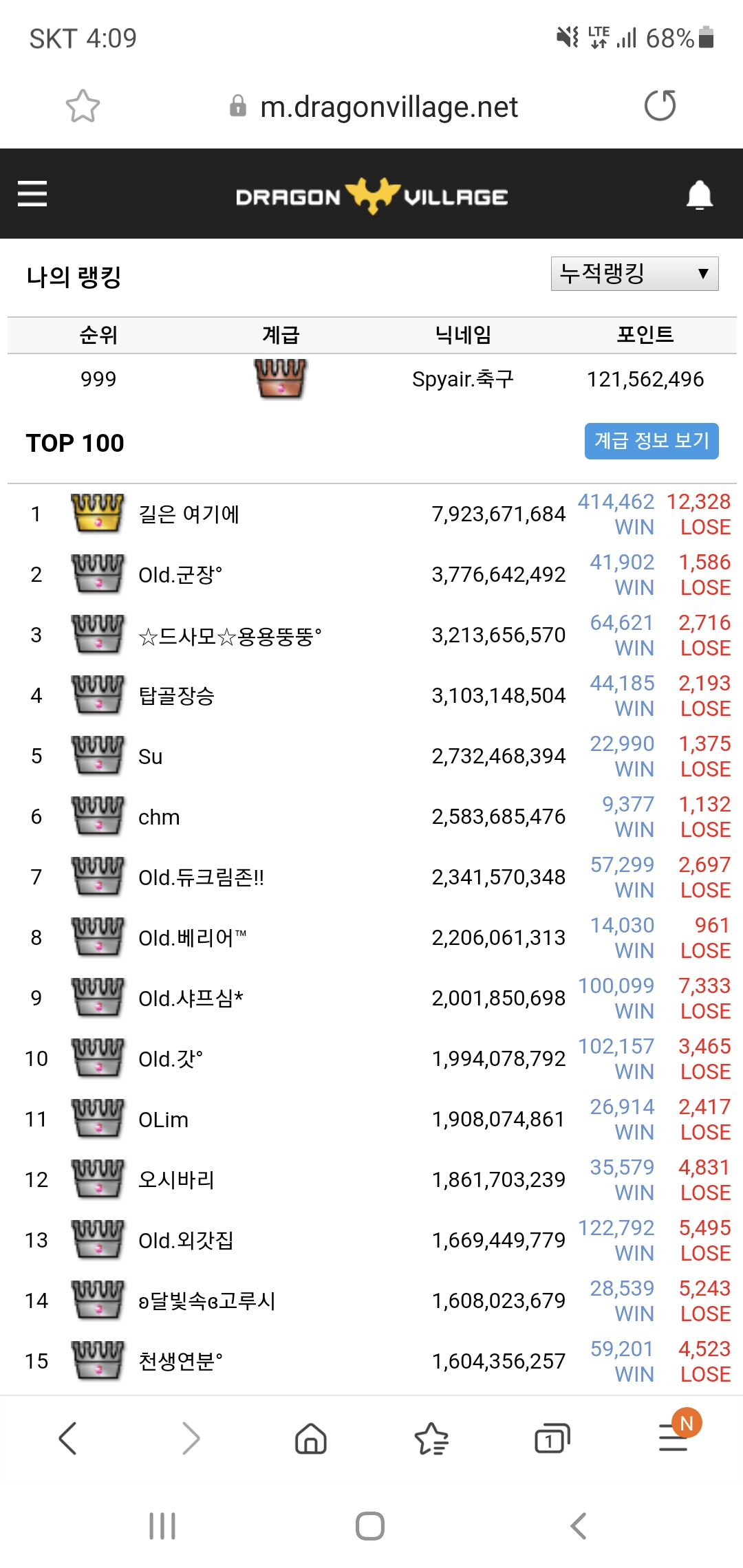Expand the 누적랭킹 dropdown

634,274
